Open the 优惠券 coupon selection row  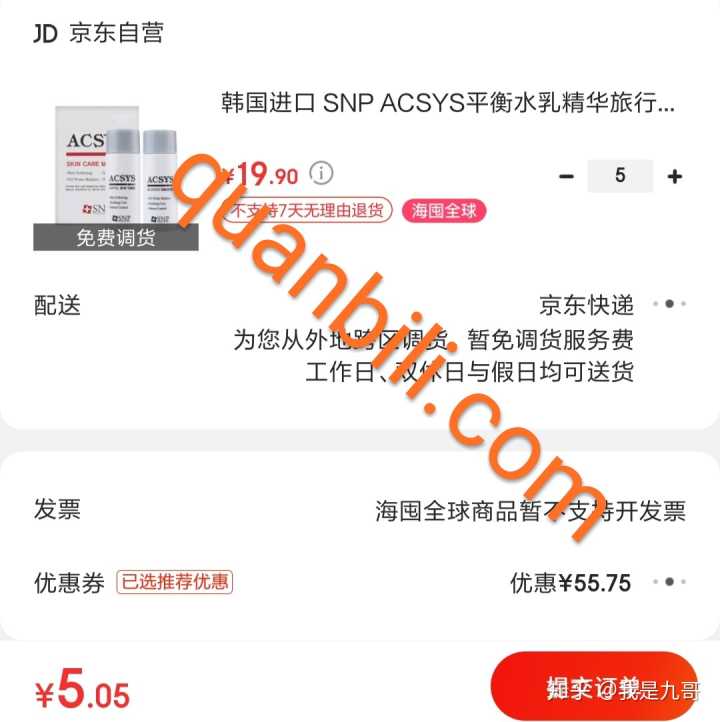[360, 582]
